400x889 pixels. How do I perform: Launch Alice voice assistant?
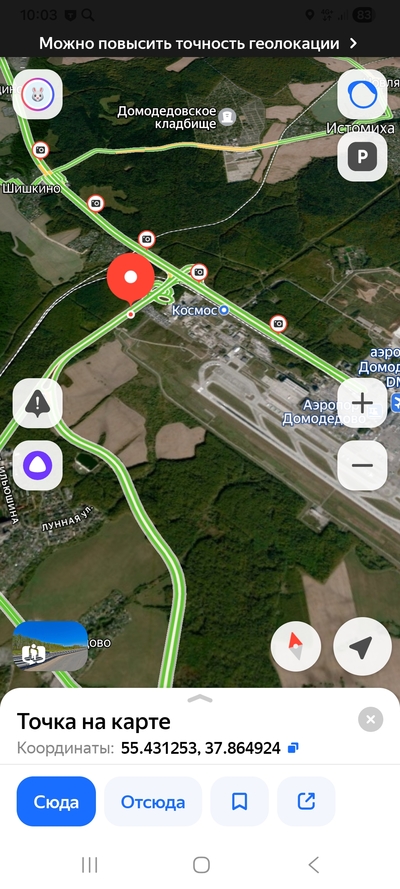(x=37, y=465)
